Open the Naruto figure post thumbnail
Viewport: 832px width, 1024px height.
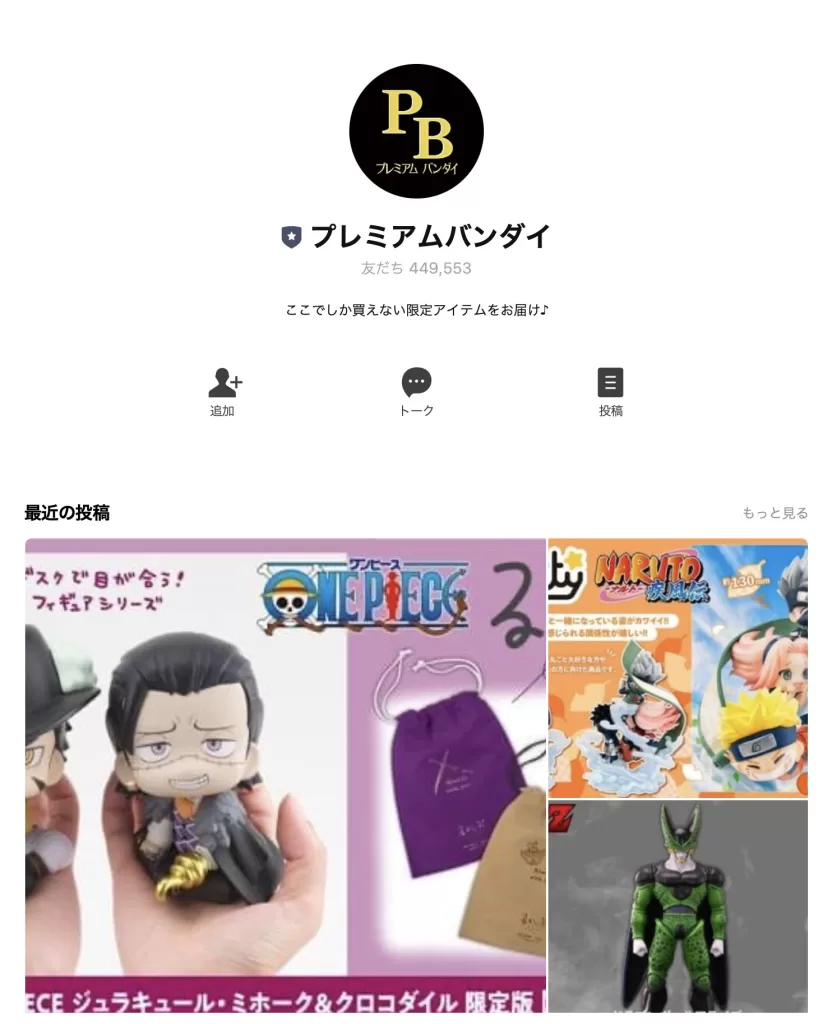coord(677,665)
